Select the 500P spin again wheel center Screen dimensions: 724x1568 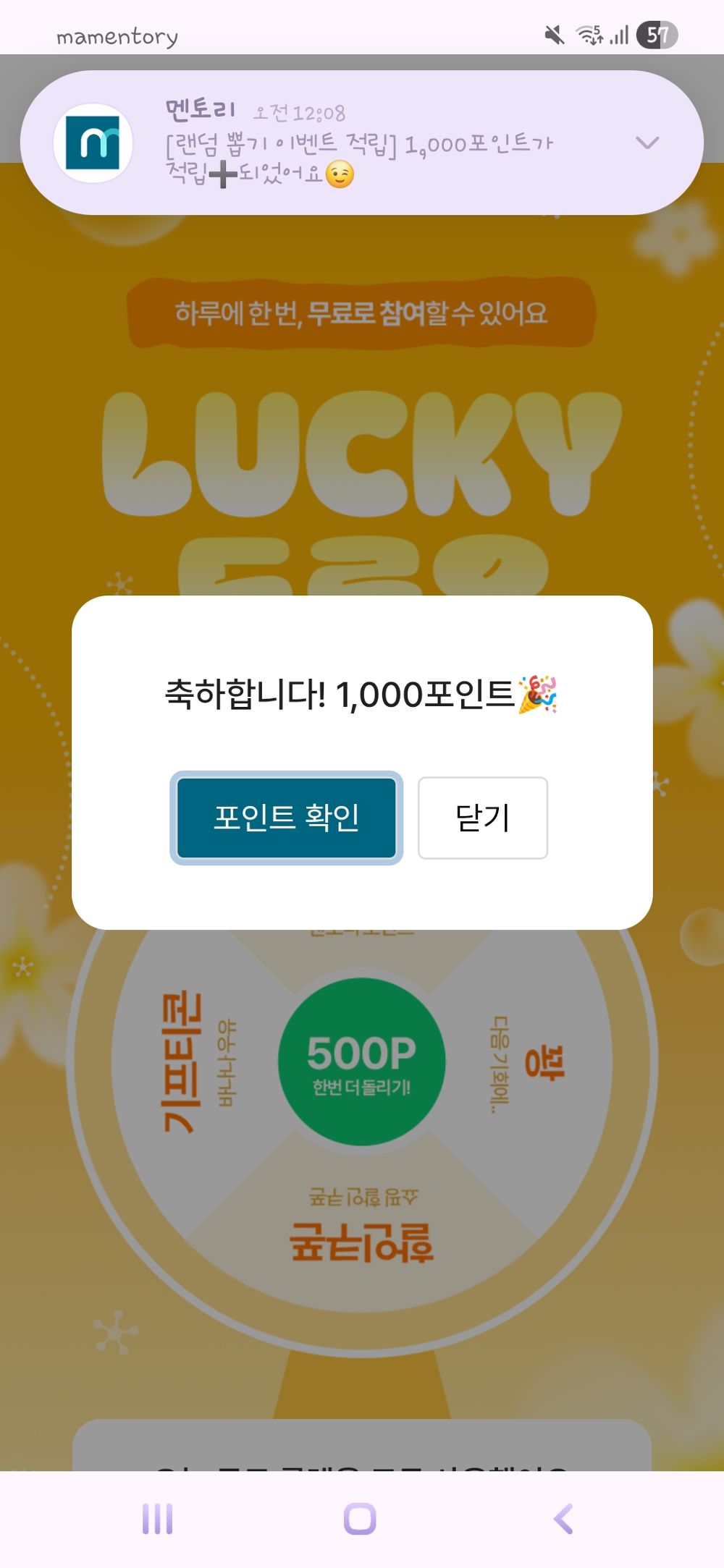point(362,1065)
